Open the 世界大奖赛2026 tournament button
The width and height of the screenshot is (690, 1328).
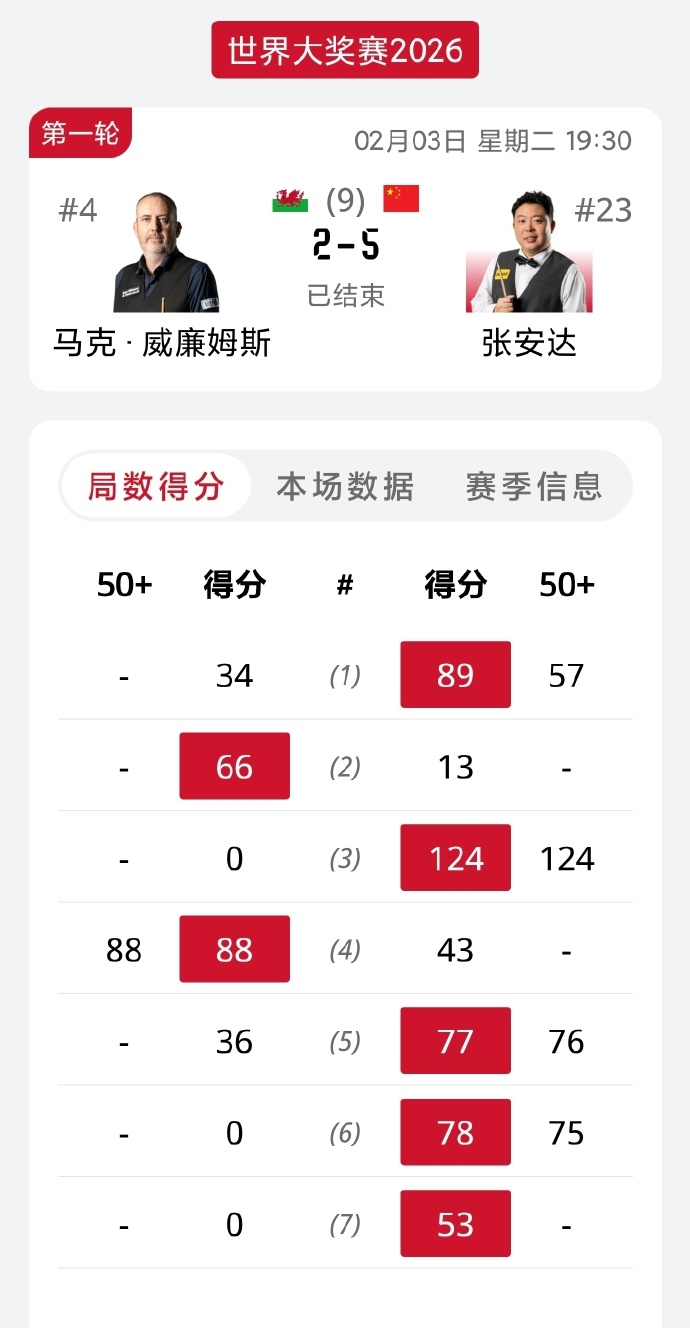click(x=345, y=50)
